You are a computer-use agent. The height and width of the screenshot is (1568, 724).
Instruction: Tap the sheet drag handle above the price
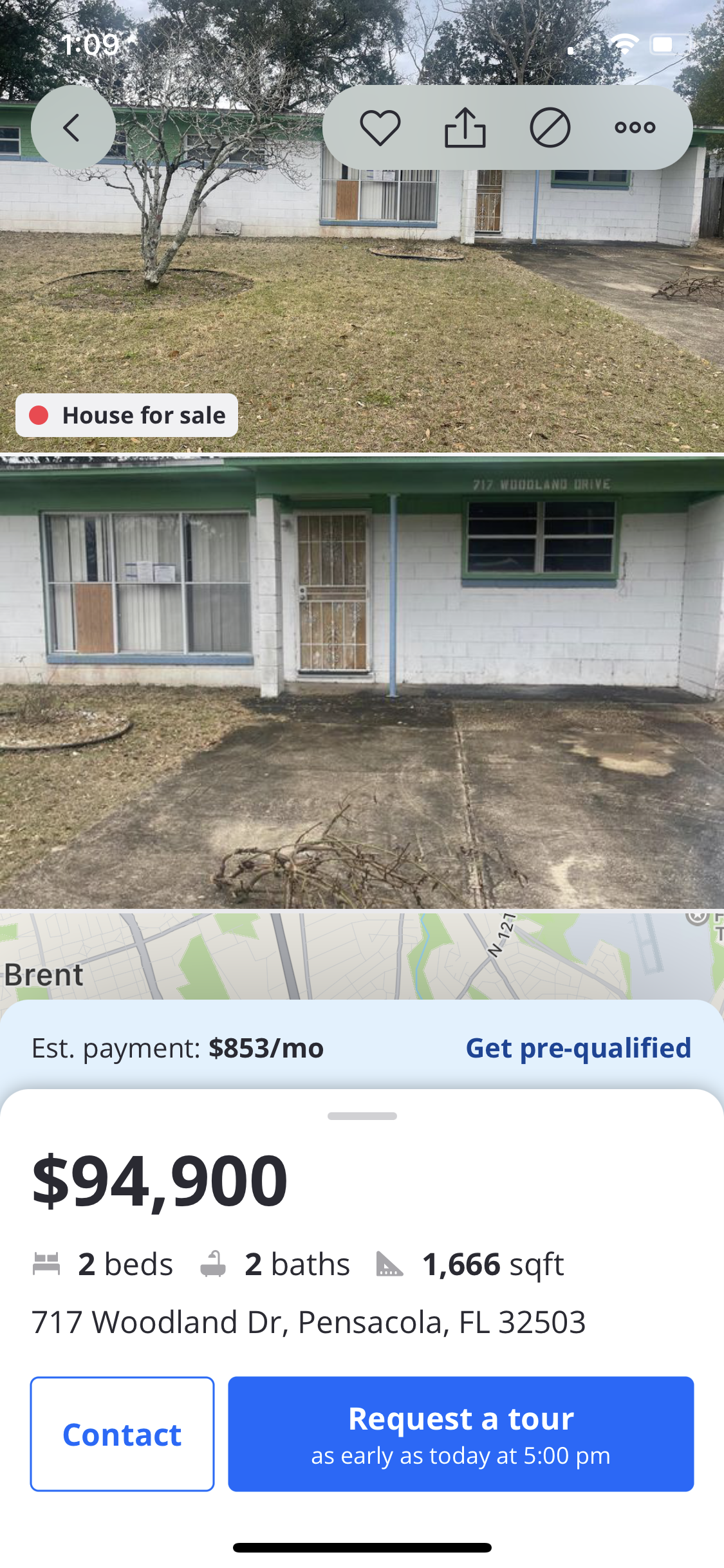[362, 1116]
